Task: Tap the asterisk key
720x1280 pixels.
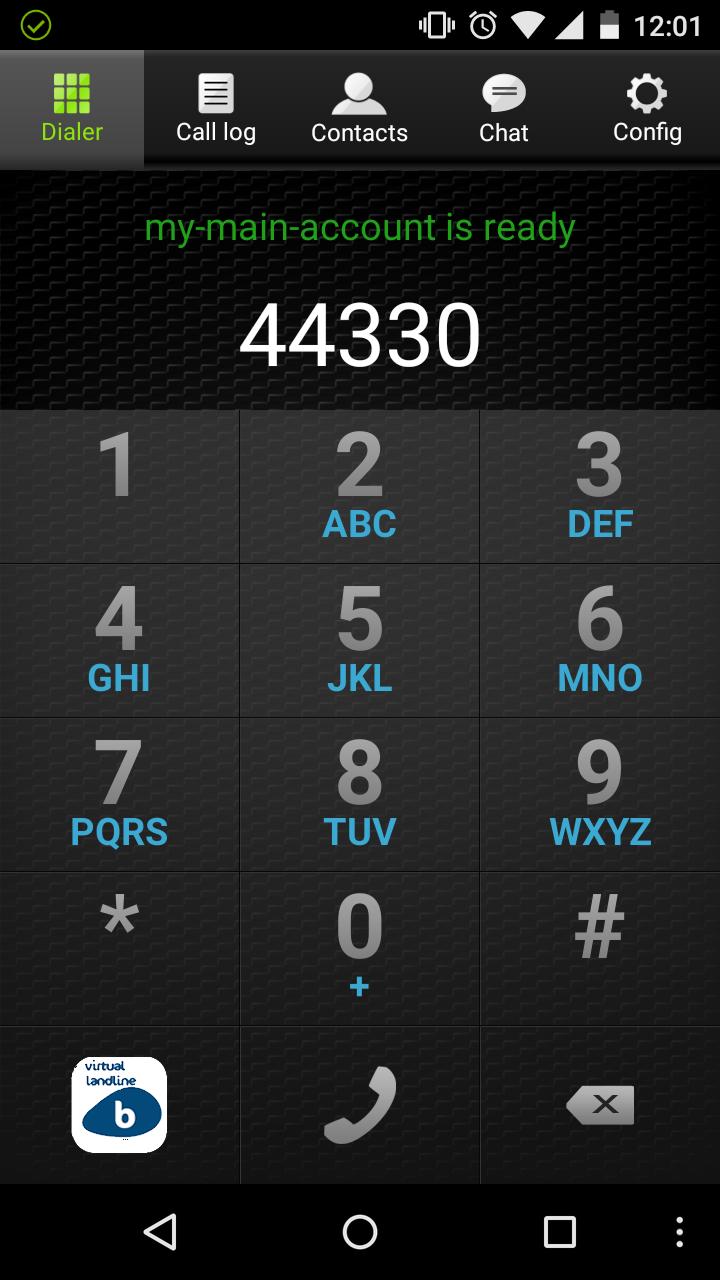Action: (119, 948)
